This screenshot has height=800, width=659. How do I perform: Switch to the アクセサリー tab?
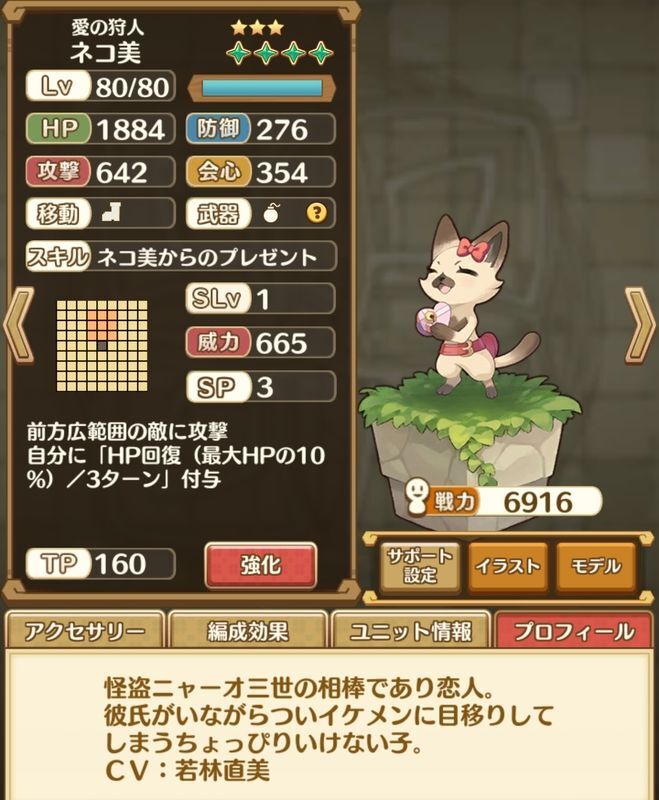pos(84,632)
